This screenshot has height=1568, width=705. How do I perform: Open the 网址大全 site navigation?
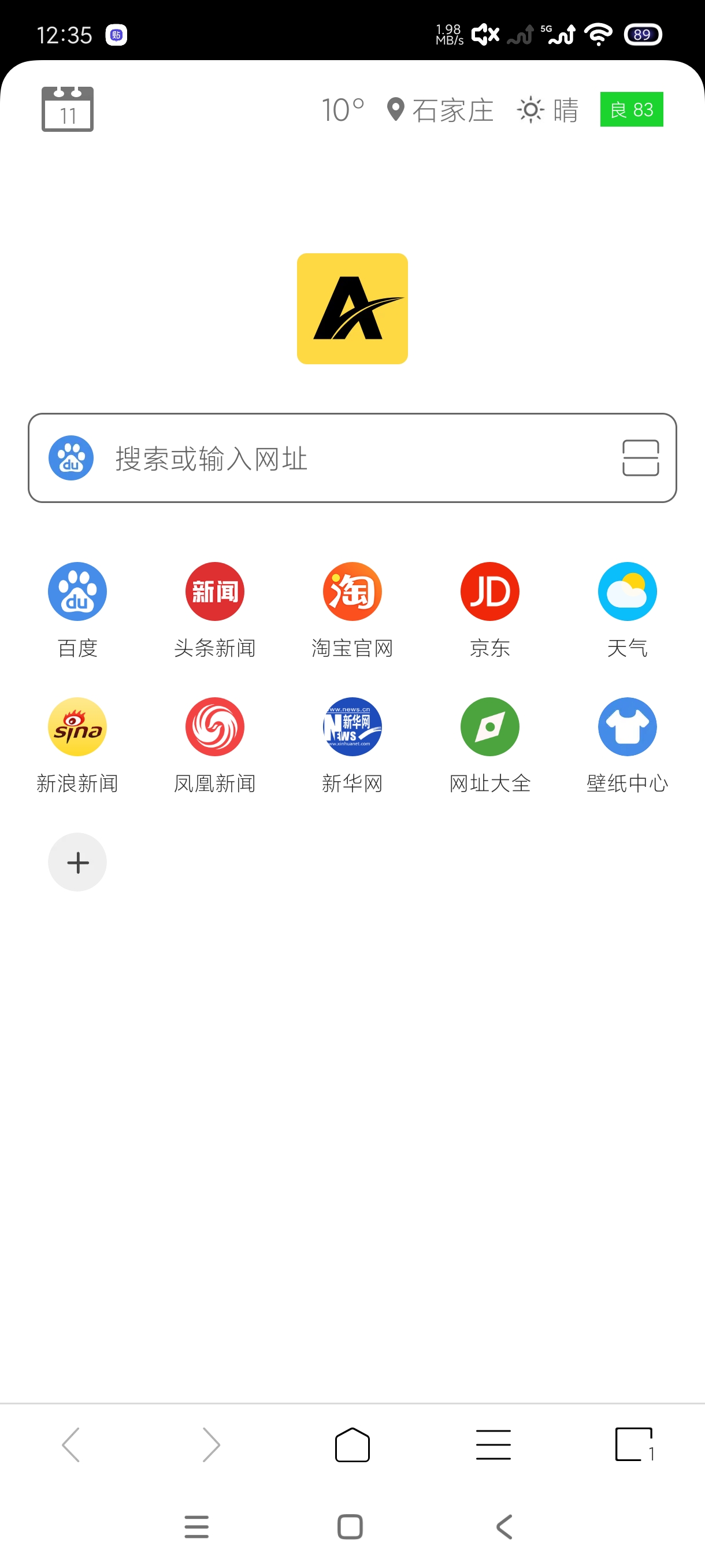click(489, 727)
